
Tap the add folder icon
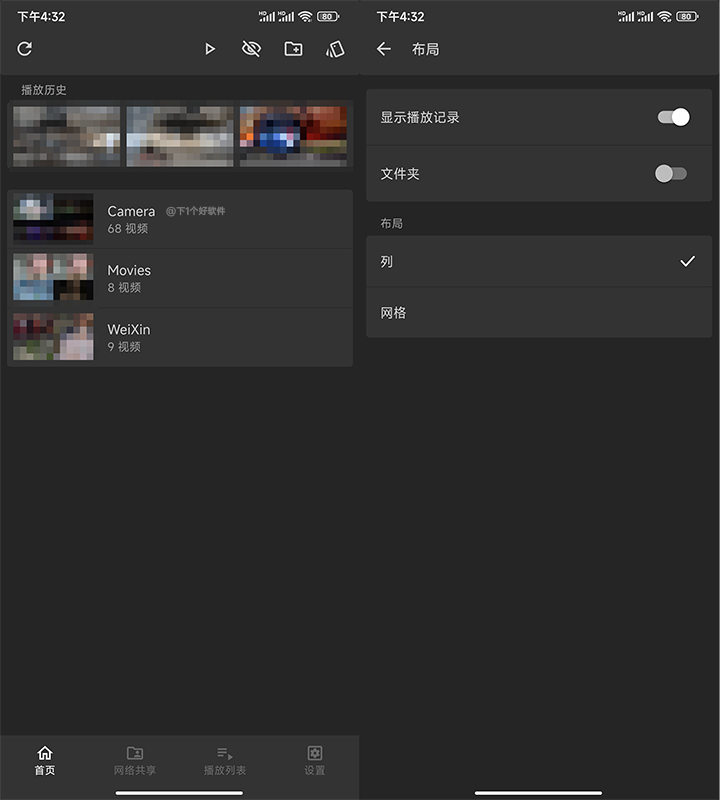[293, 49]
